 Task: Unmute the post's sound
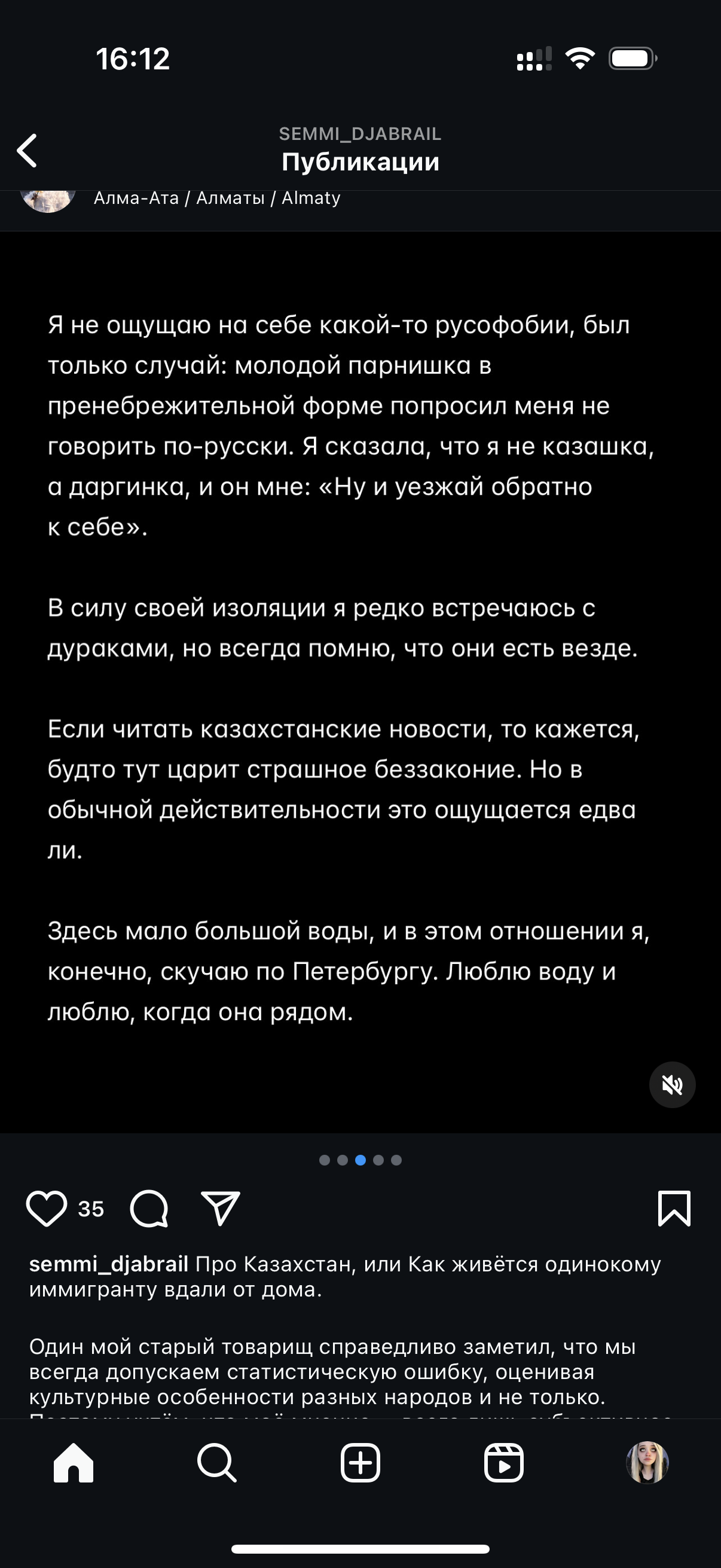[673, 1085]
